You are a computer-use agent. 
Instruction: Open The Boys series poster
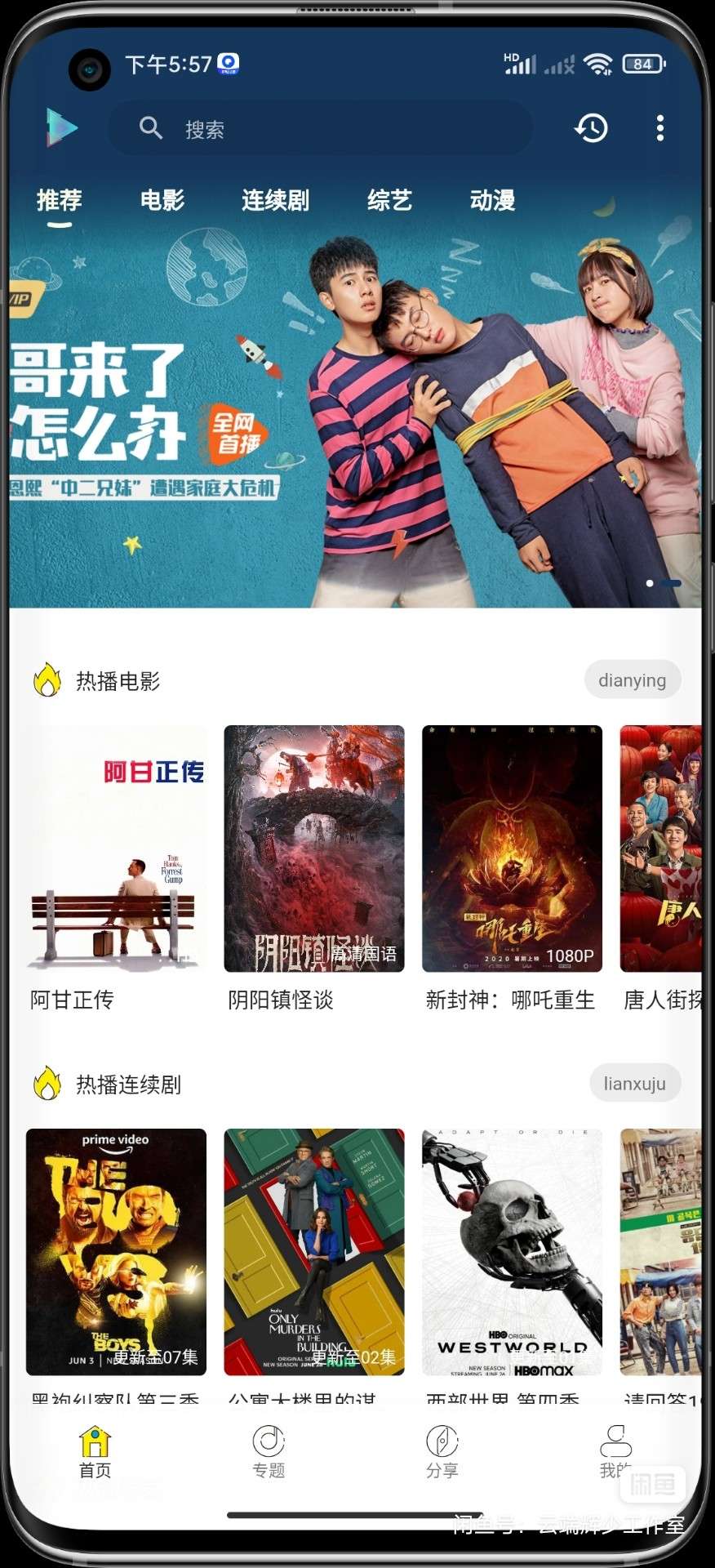(116, 1252)
